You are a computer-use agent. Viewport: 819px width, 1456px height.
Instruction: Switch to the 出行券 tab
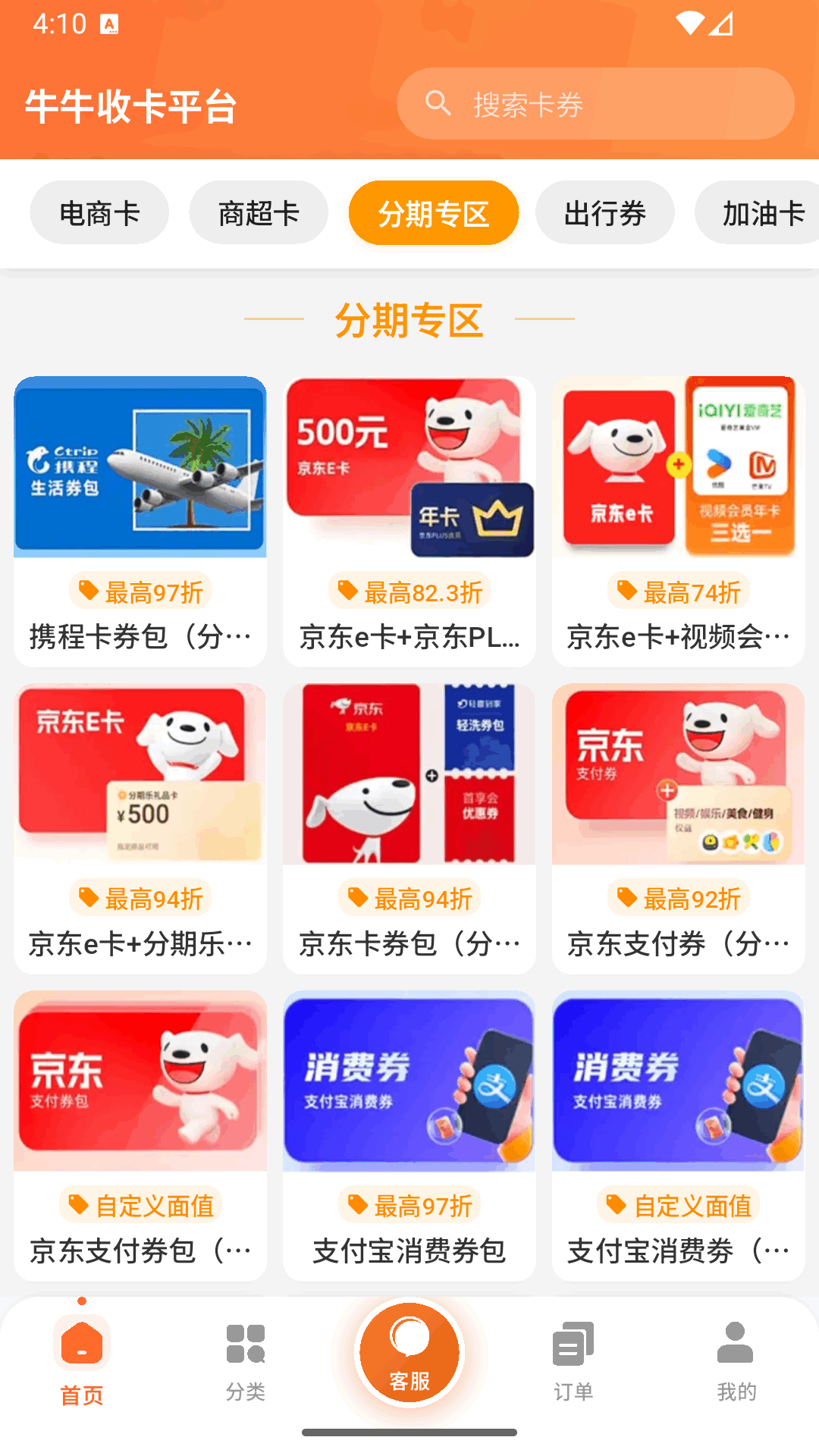605,213
